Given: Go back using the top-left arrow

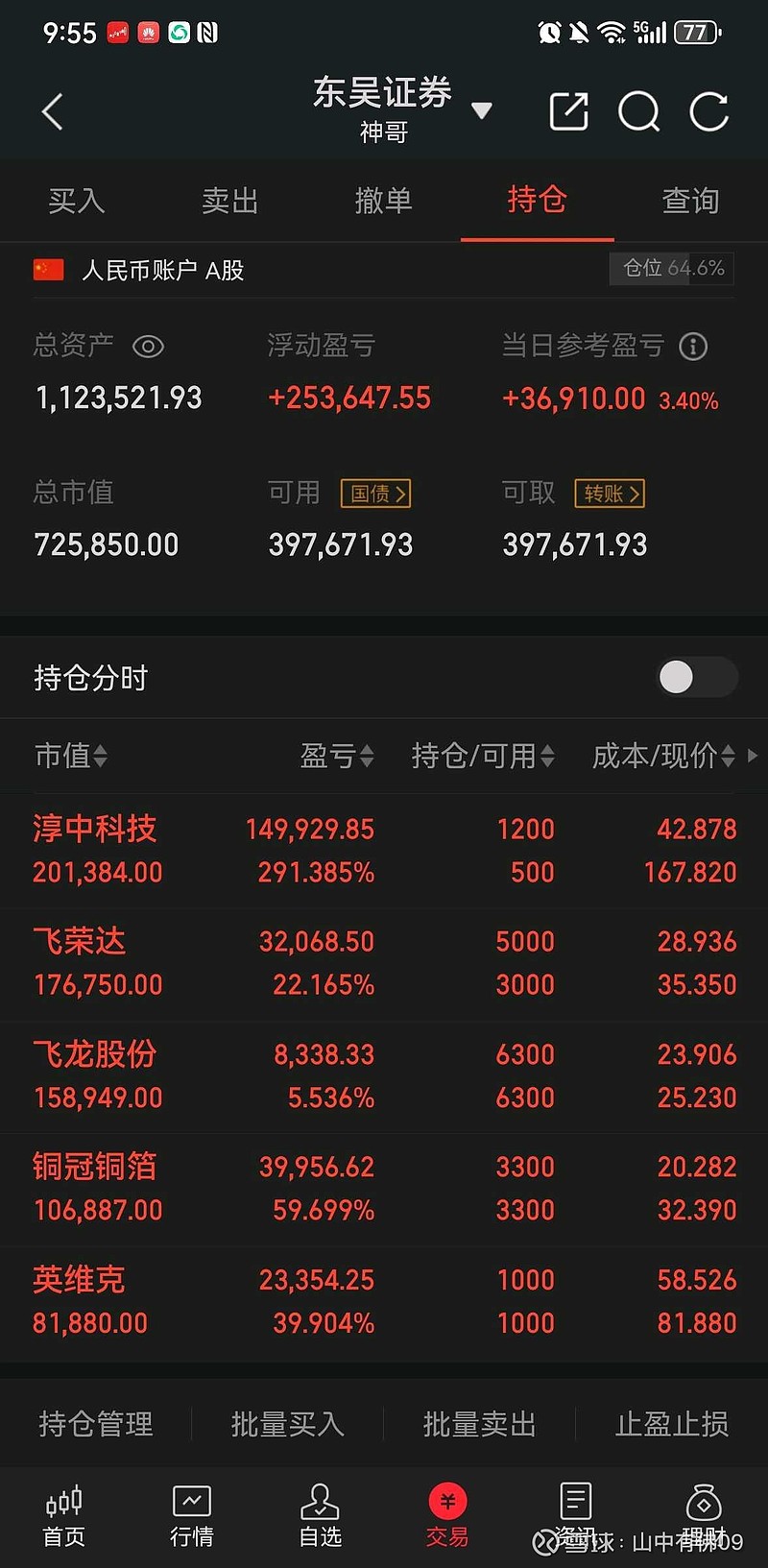Looking at the screenshot, I should 53,112.
